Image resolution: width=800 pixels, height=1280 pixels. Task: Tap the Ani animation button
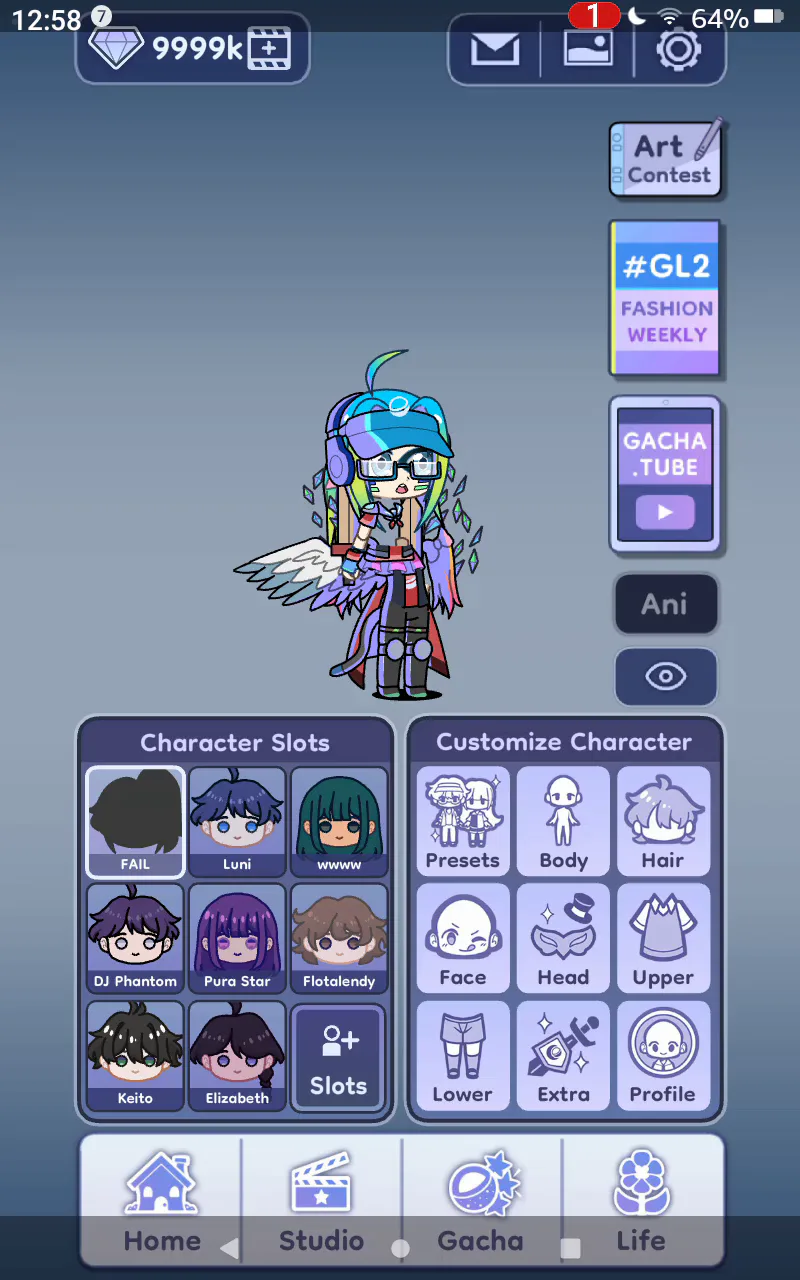click(x=665, y=604)
